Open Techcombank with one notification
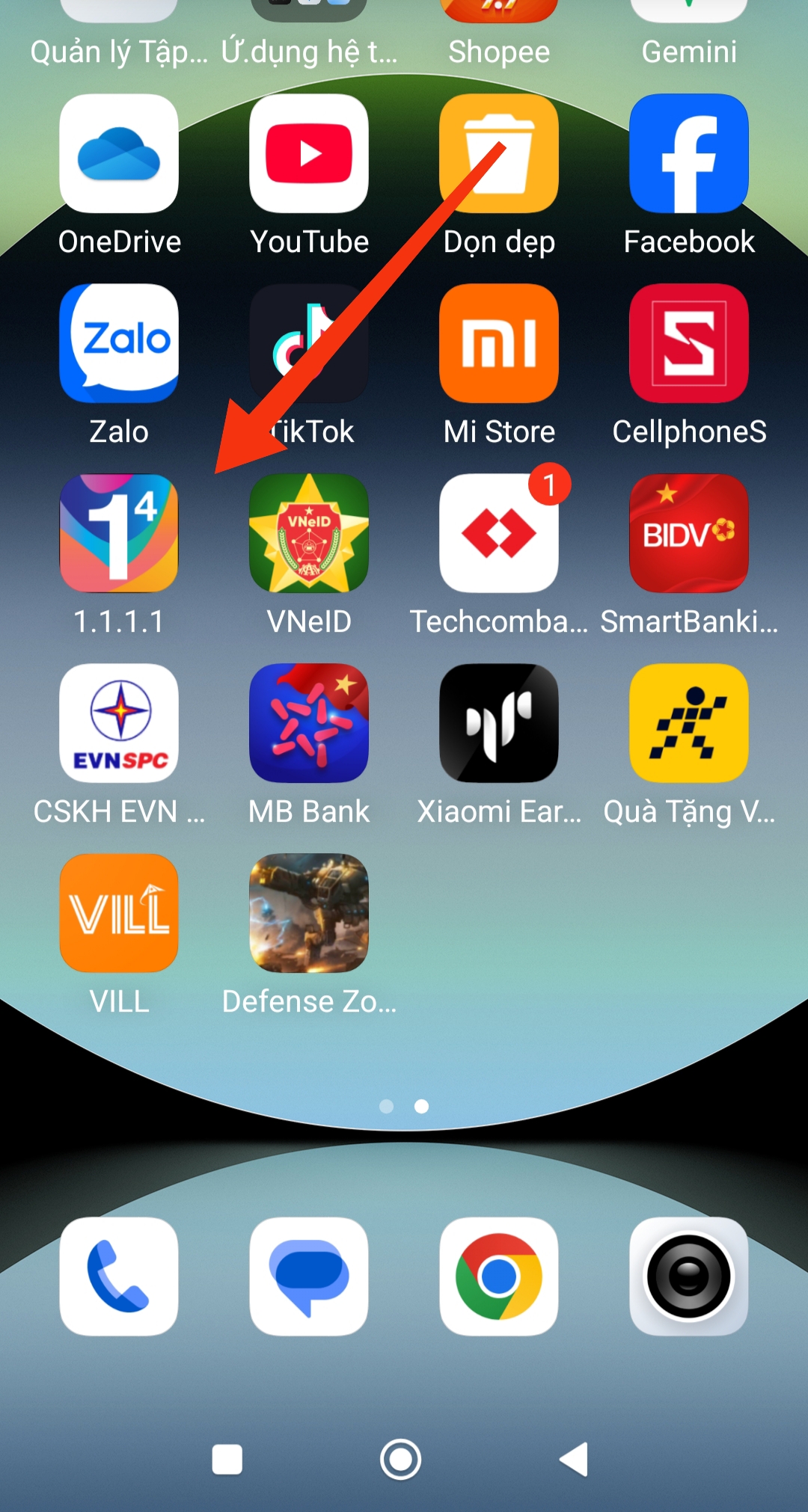The width and height of the screenshot is (808, 1512). click(499, 533)
